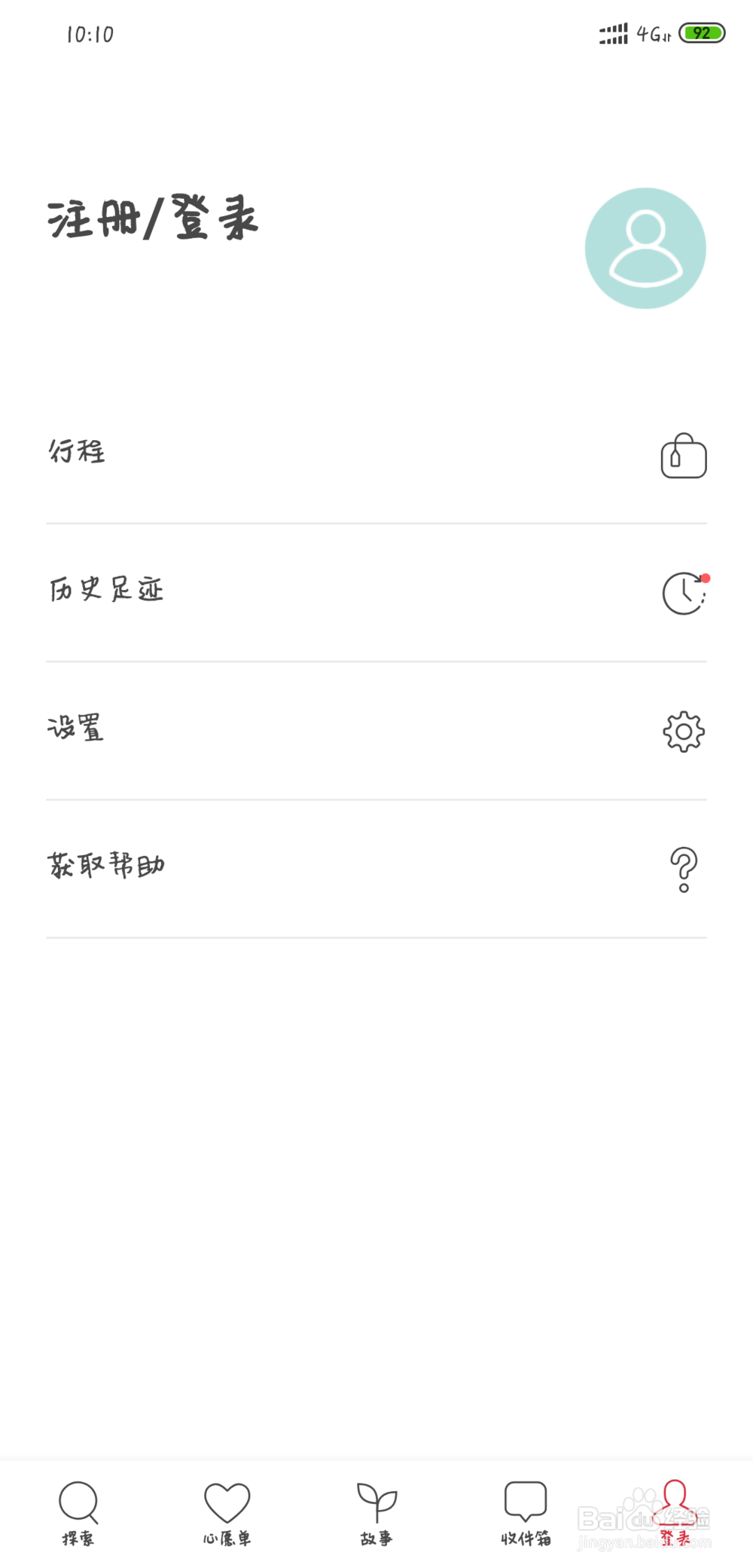Tap 注册/登录 to sign in
Viewport: 753px width, 1568px height.
(154, 217)
